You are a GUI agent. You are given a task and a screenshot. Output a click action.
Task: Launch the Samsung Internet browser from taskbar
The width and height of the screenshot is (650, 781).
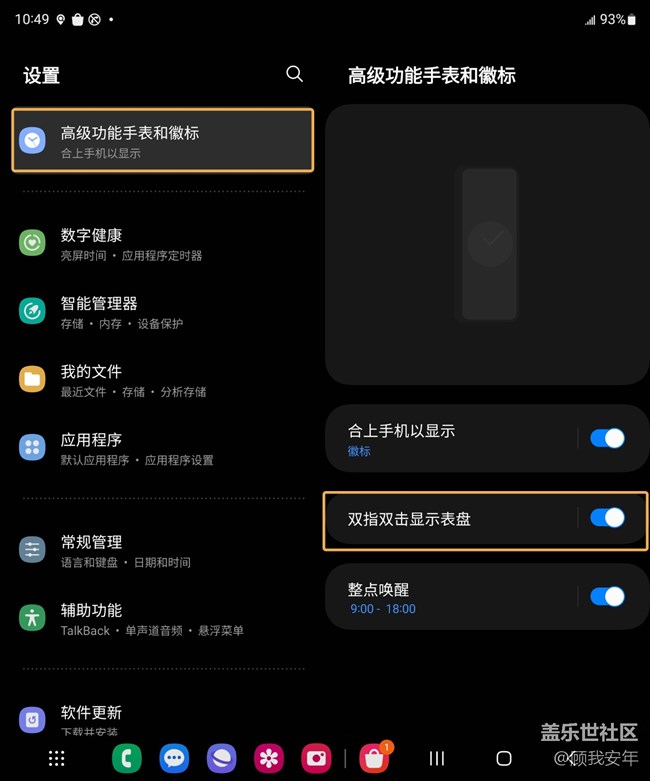click(x=221, y=759)
